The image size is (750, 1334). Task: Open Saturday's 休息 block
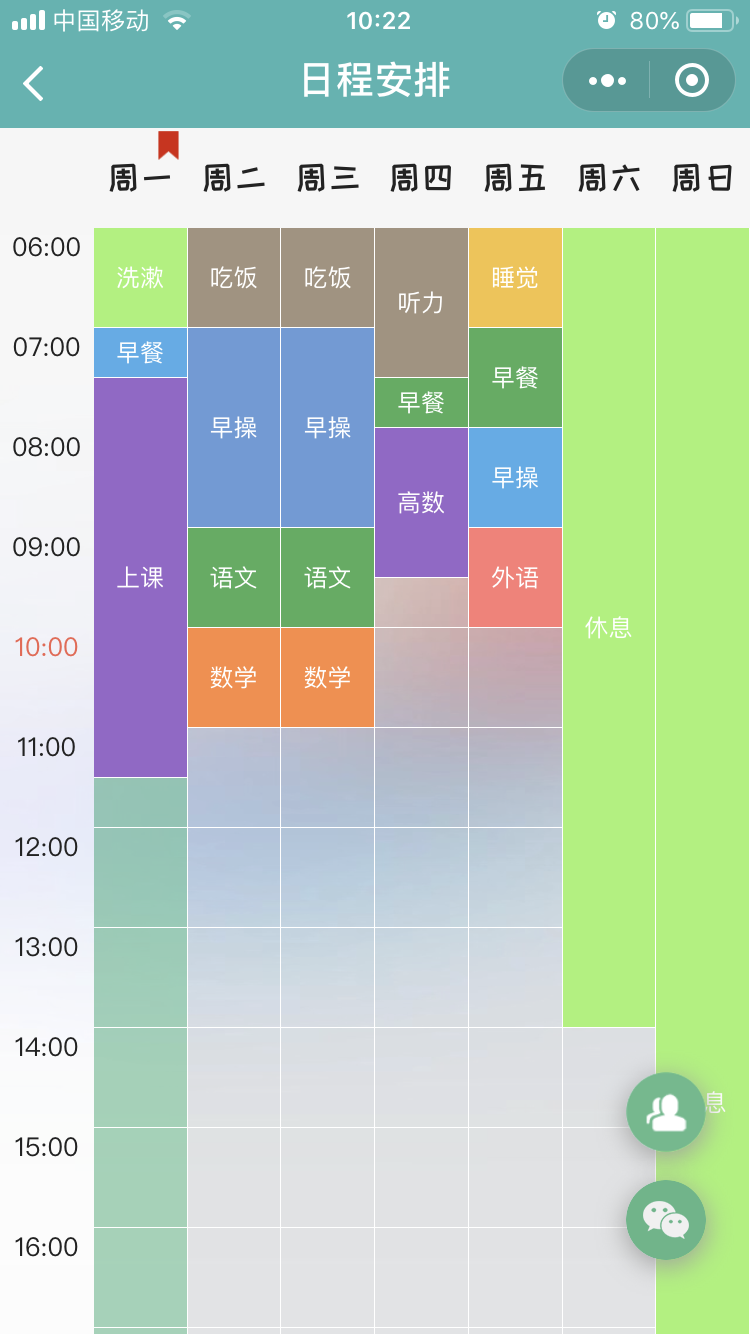pos(609,627)
